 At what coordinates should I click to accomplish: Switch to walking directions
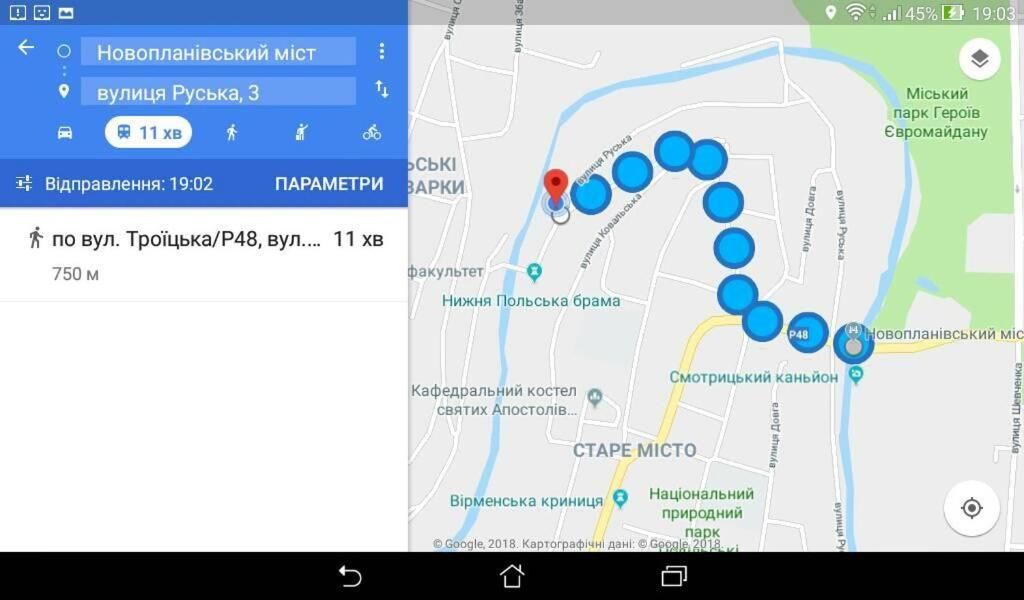click(x=232, y=132)
